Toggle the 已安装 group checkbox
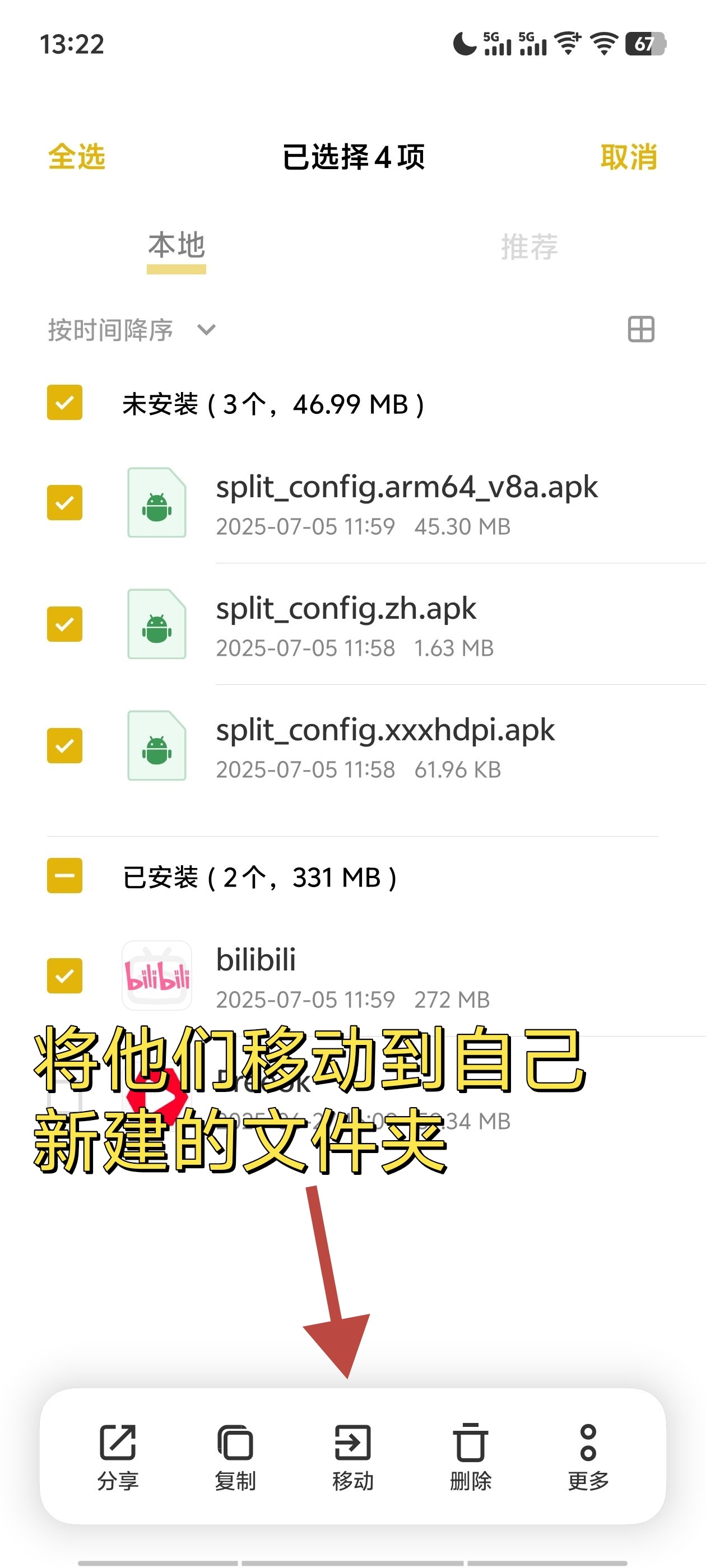Image resolution: width=706 pixels, height=1568 pixels. click(64, 876)
